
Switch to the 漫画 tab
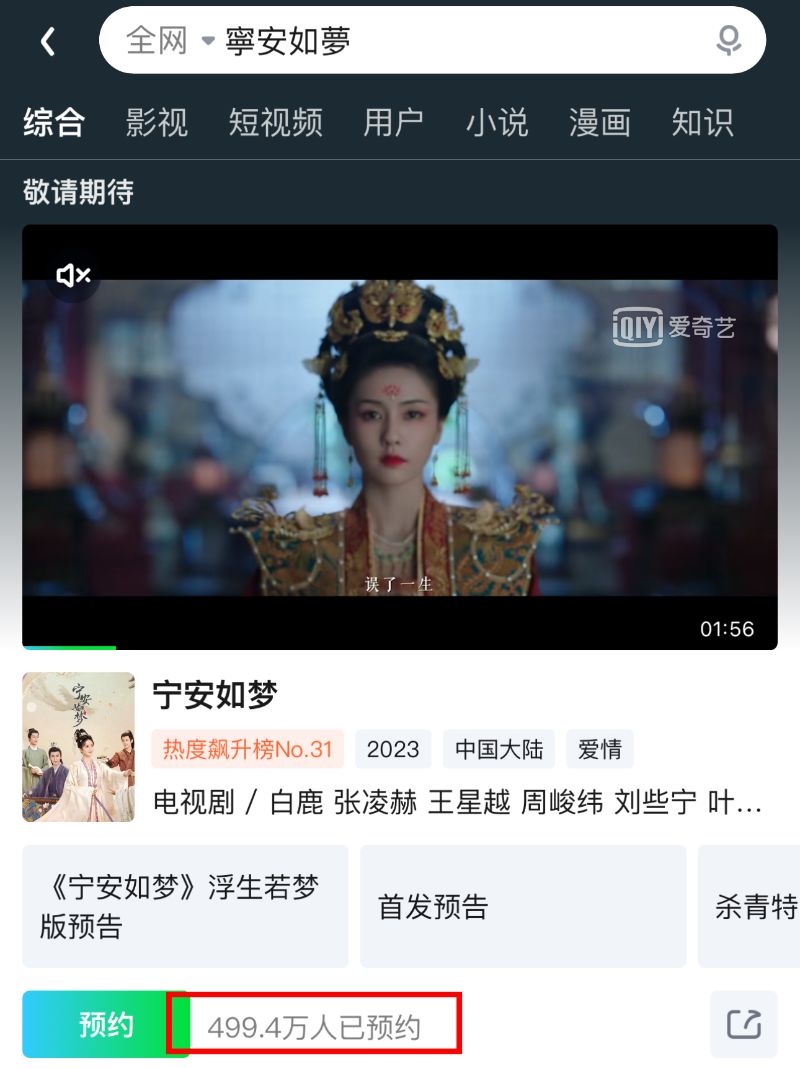click(x=600, y=123)
